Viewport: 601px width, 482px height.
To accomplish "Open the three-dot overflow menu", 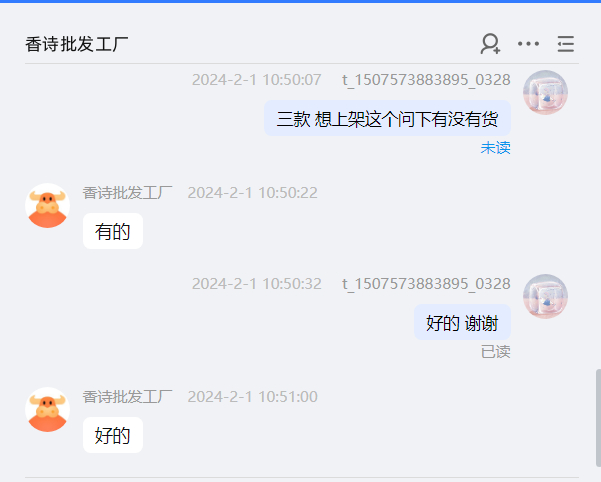I will [528, 44].
